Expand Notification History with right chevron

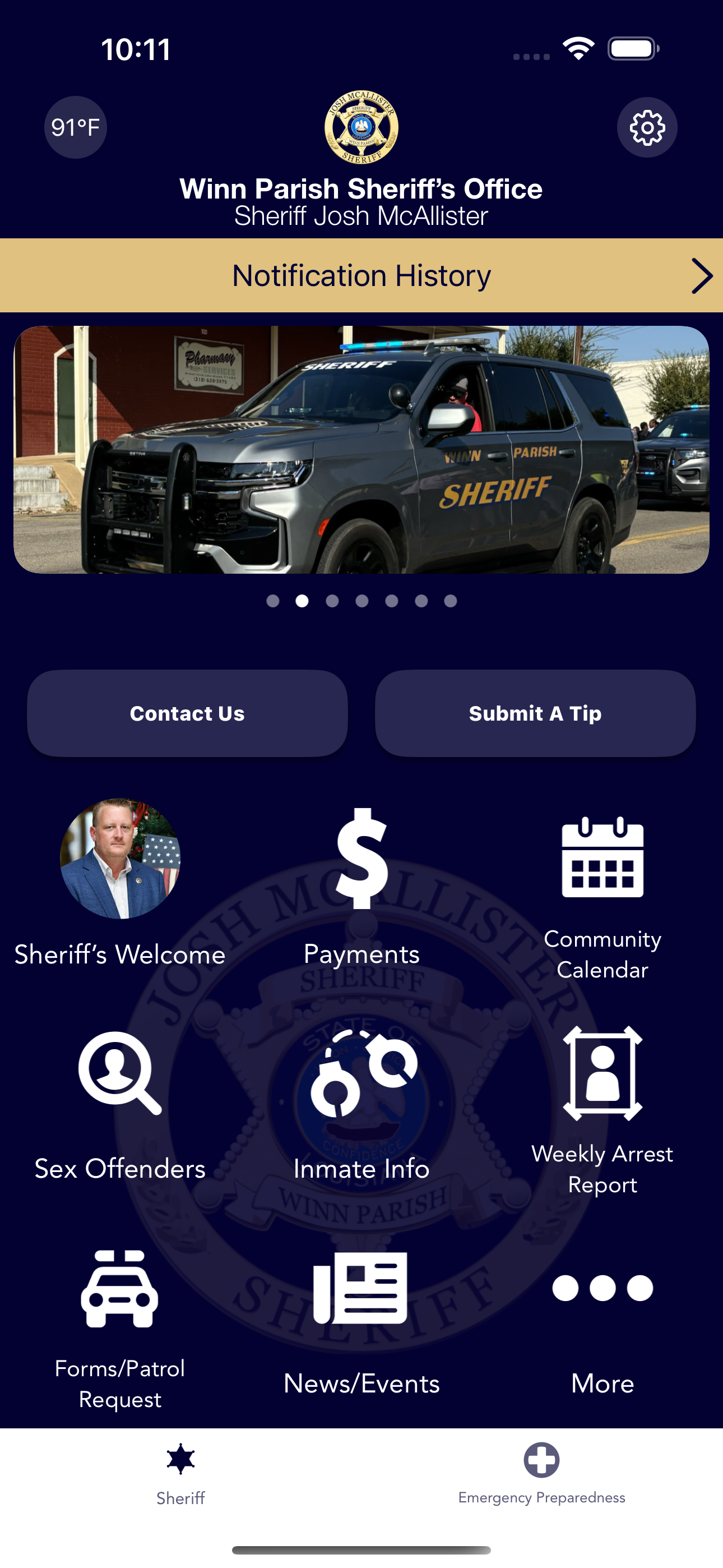[x=701, y=275]
